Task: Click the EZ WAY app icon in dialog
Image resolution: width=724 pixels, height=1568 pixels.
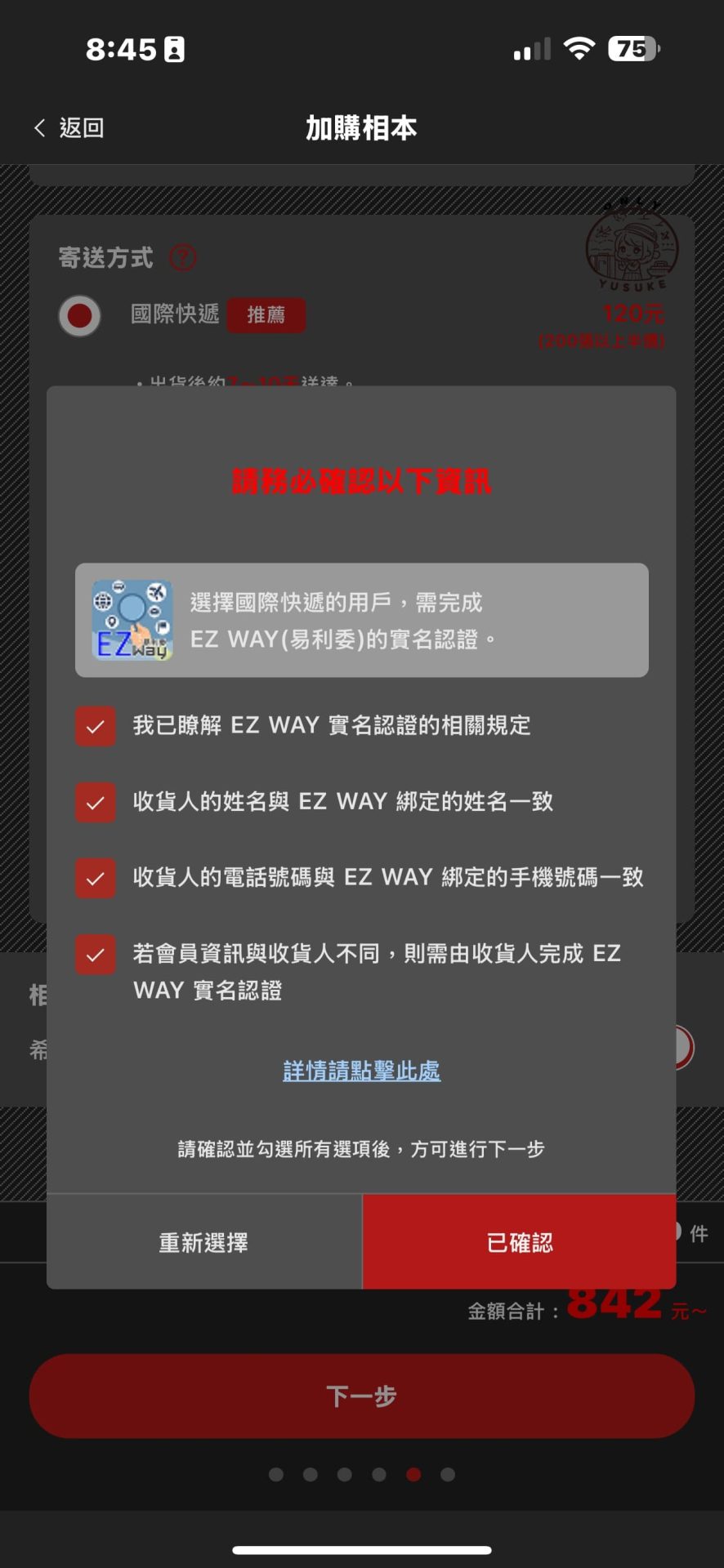Action: pos(132,621)
